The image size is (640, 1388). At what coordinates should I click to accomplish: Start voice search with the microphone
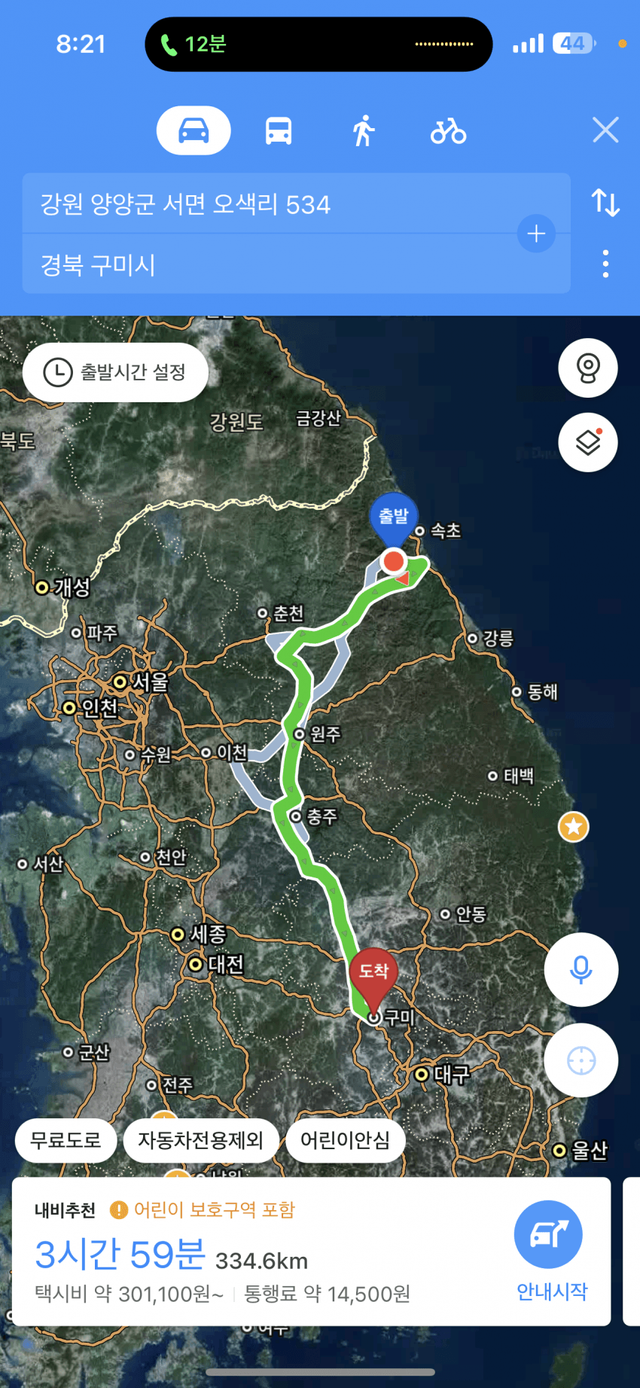tap(581, 969)
